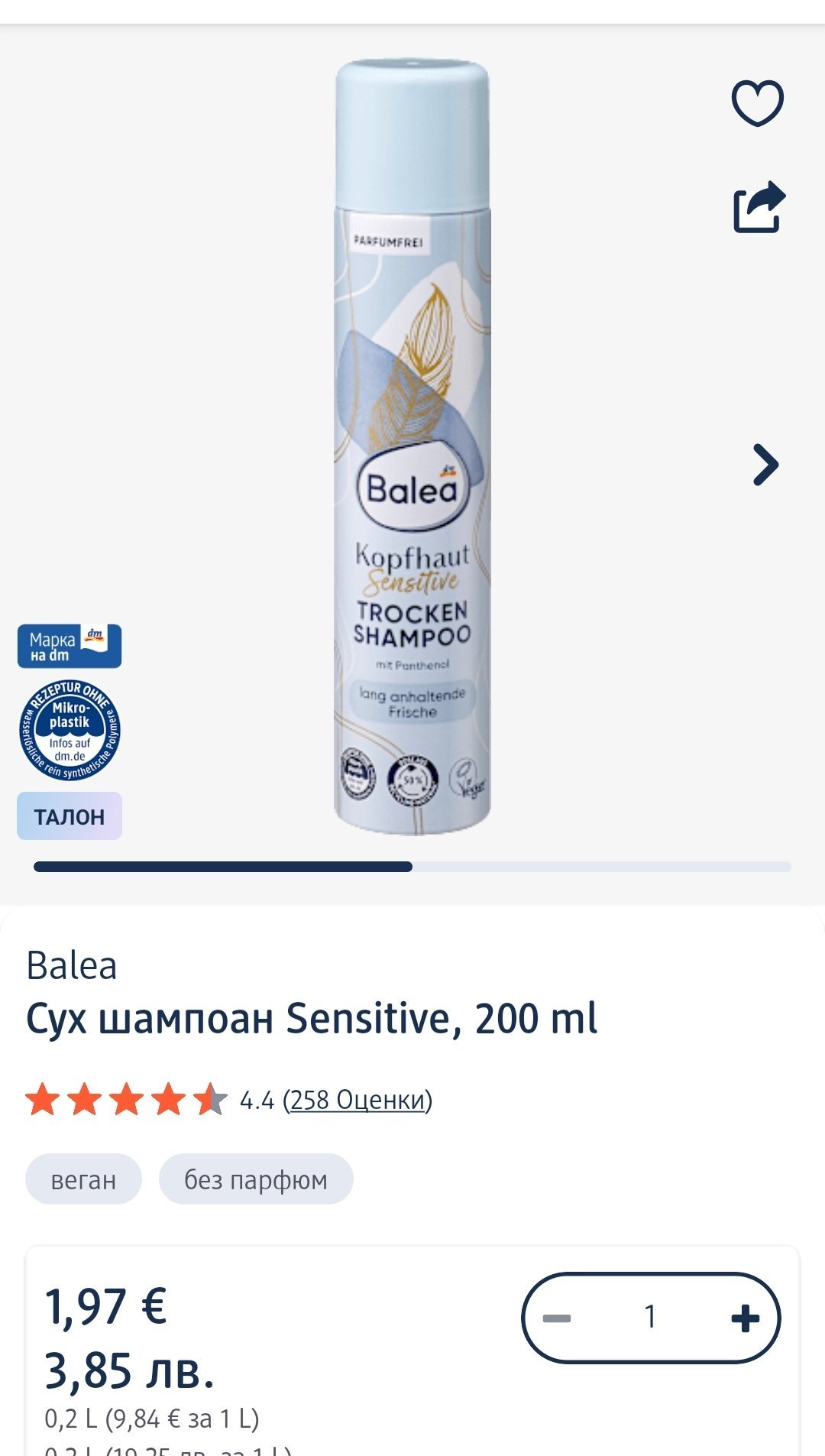Open the product image in full view

click(x=412, y=448)
